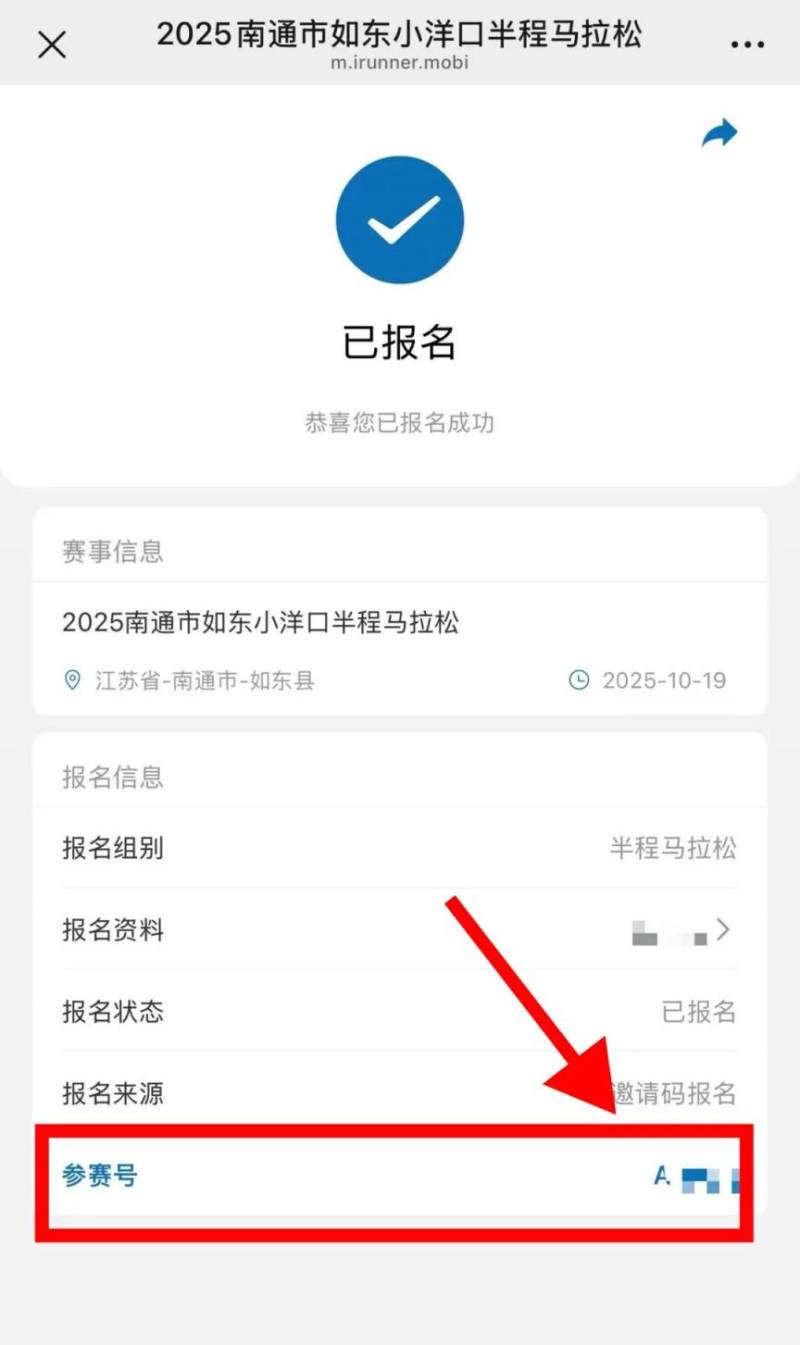Open the 2025南通市如东小洋口半程马拉松 event card

(x=400, y=623)
